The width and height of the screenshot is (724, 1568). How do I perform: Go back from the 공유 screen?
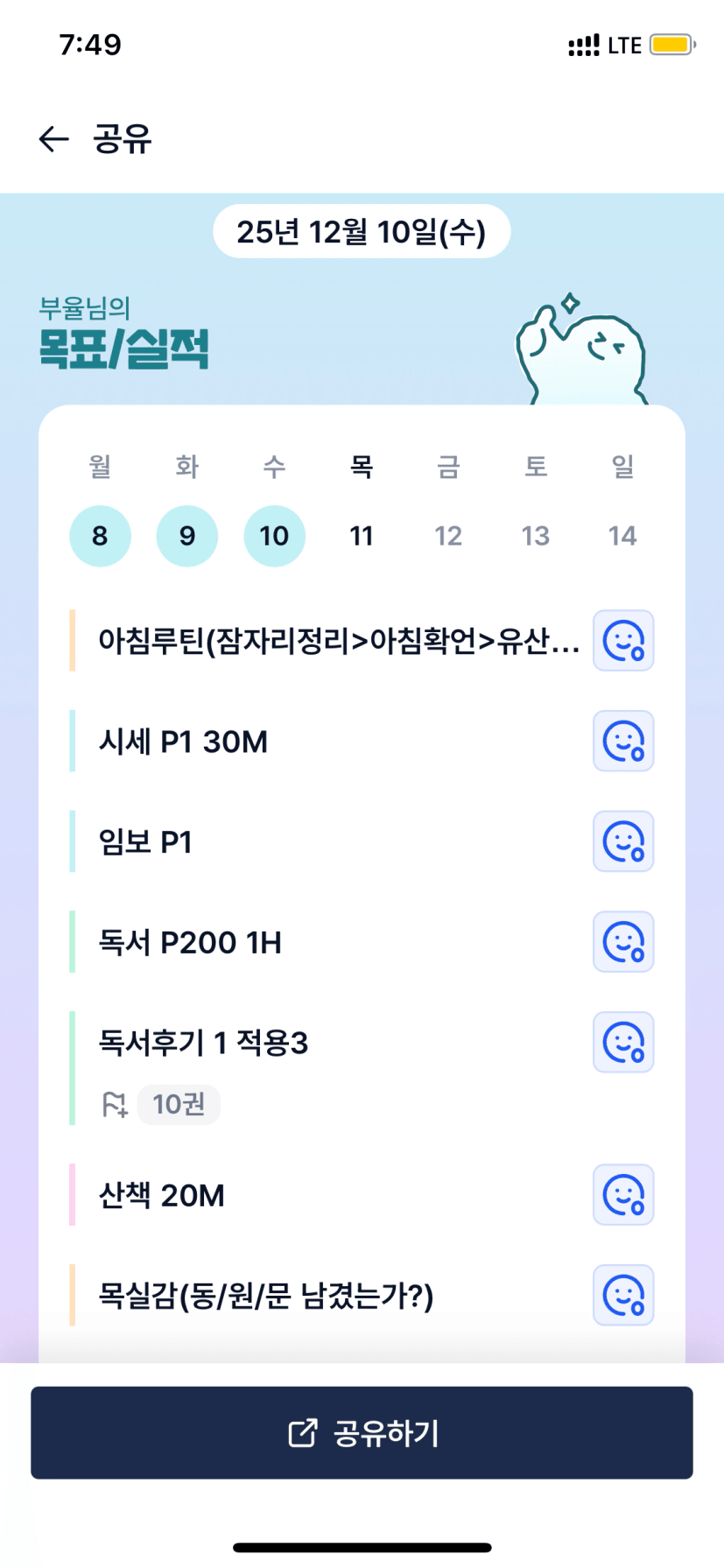click(x=54, y=139)
